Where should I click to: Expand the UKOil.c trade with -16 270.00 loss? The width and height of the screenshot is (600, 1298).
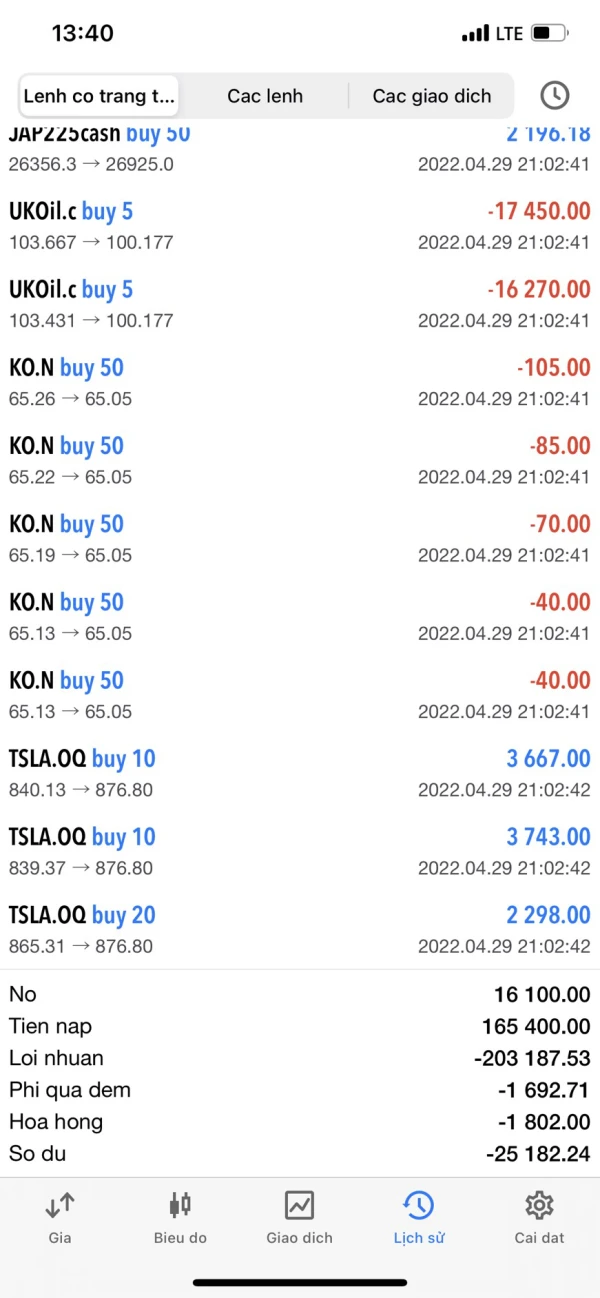click(x=300, y=304)
